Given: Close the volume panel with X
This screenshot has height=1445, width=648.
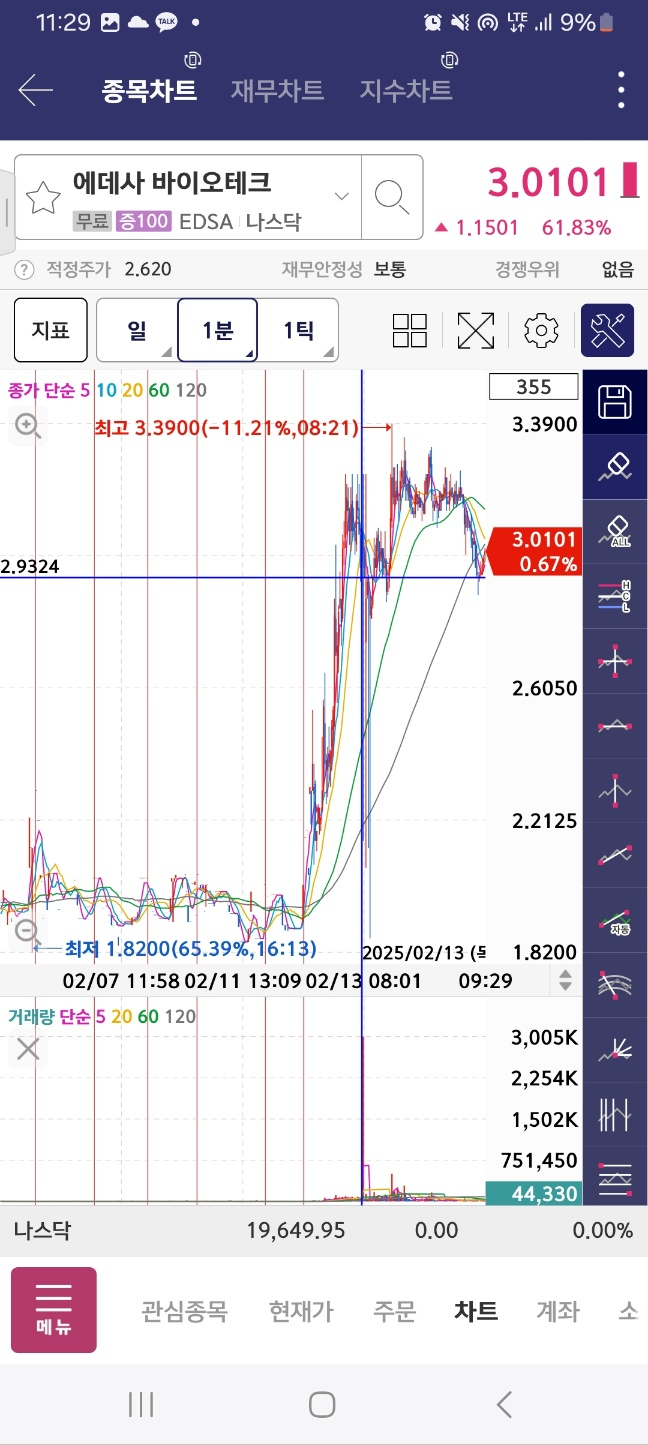Looking at the screenshot, I should click(28, 1049).
